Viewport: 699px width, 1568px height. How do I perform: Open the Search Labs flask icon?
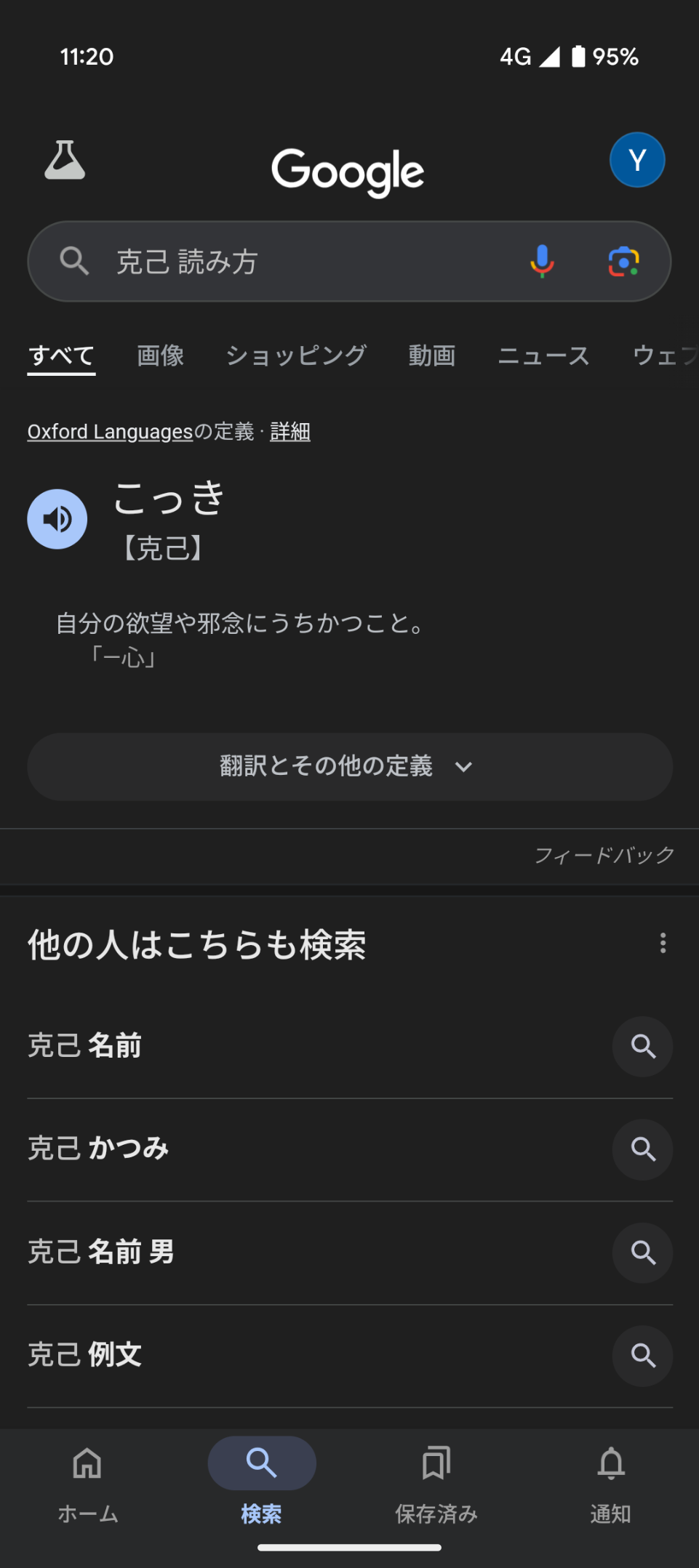click(65, 160)
